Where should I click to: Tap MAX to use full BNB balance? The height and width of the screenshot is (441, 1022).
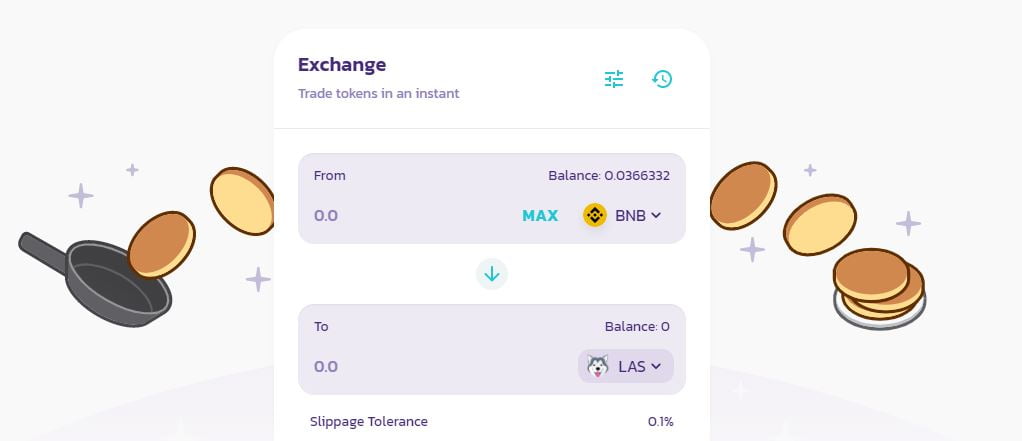[540, 215]
